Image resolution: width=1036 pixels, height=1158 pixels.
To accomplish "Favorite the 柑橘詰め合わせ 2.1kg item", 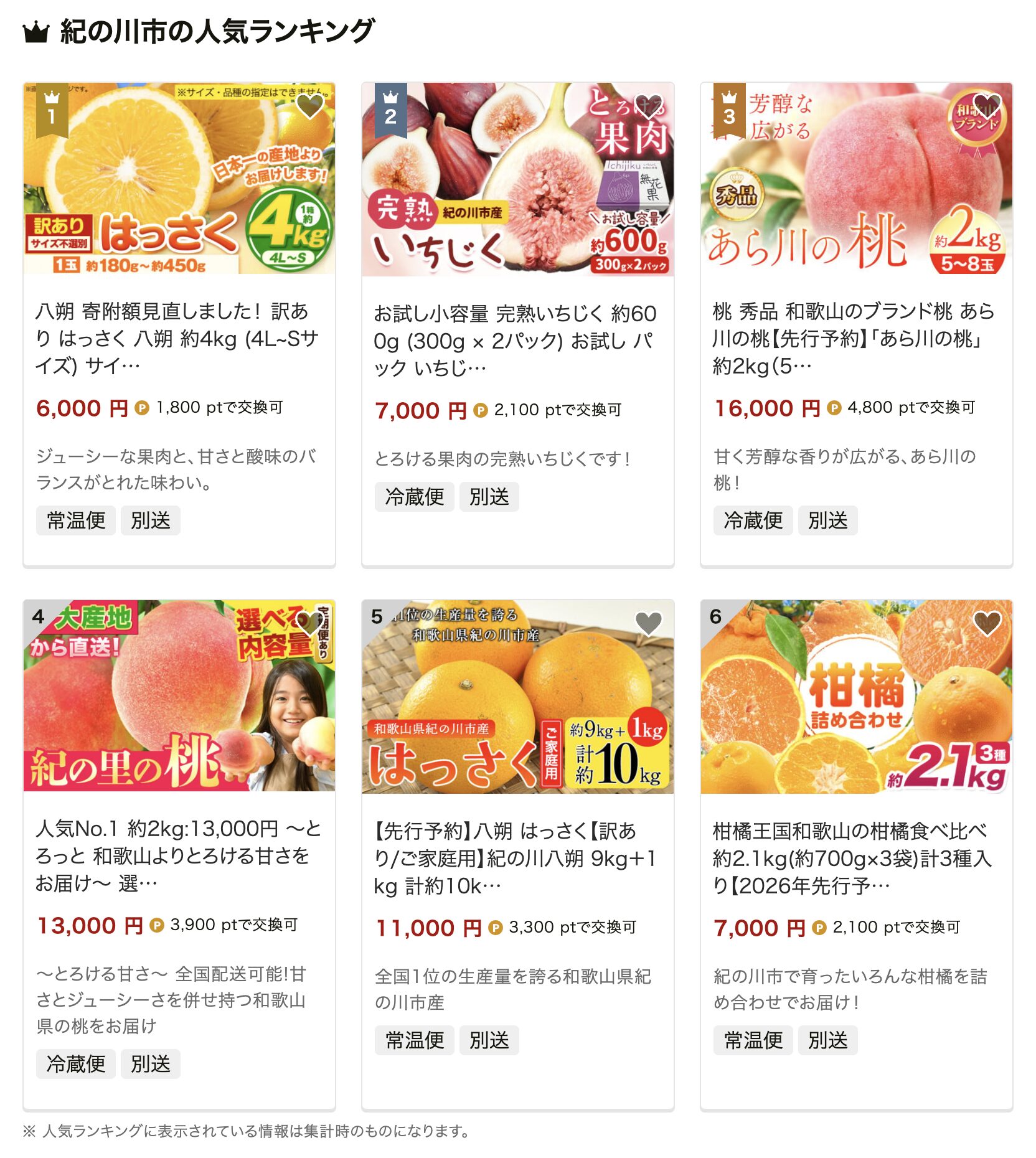I will pyautogui.click(x=987, y=623).
